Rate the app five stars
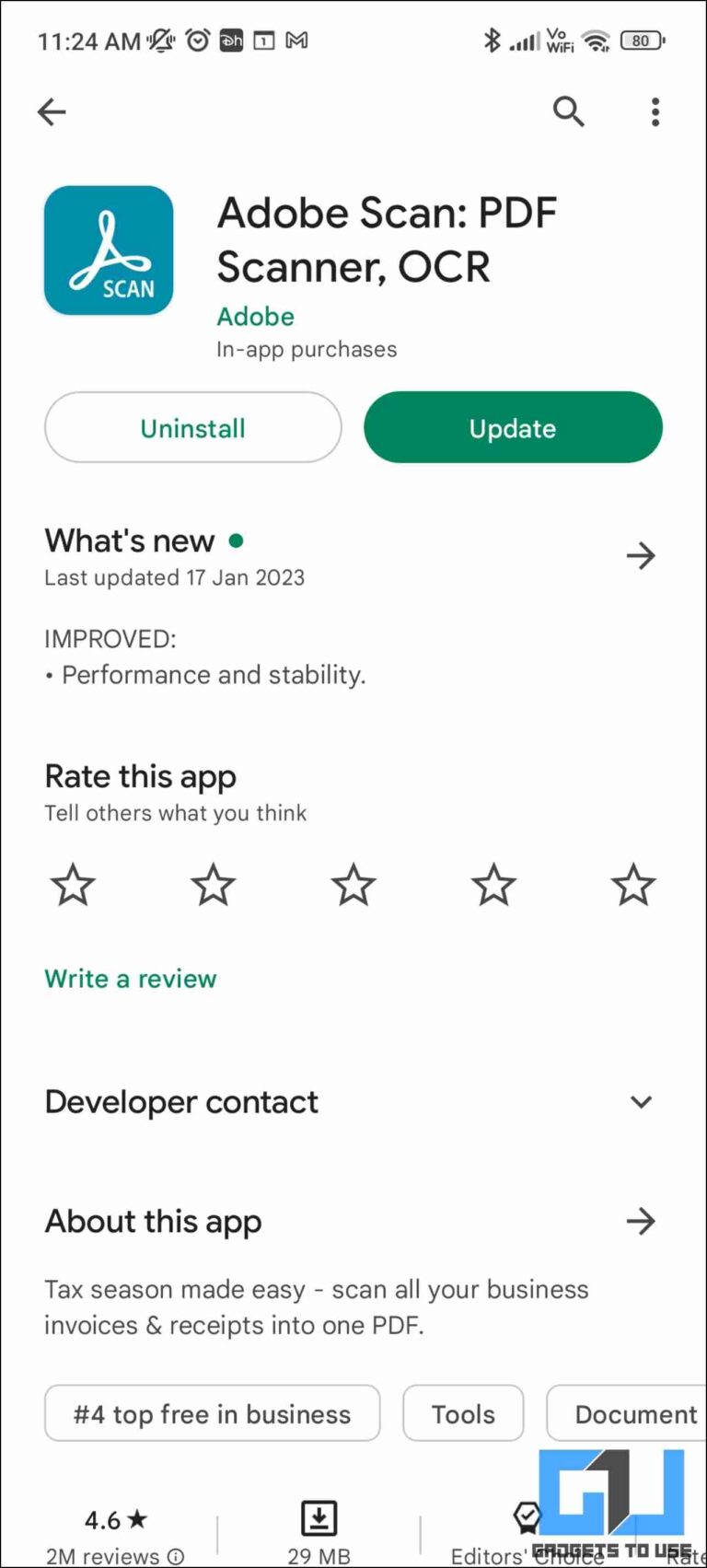The image size is (707, 1568). (x=633, y=886)
